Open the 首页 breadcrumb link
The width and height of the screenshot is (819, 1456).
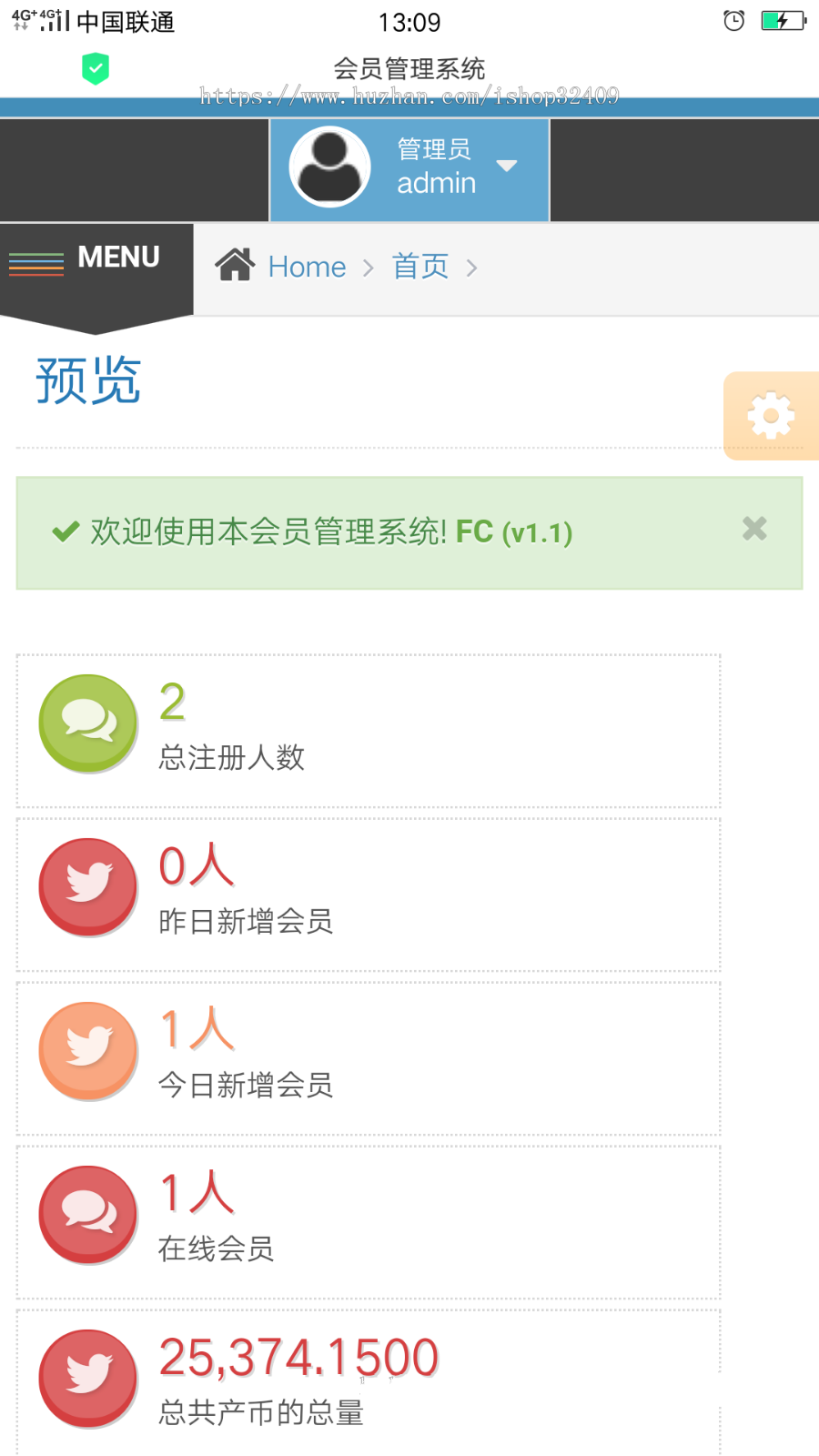click(x=420, y=268)
